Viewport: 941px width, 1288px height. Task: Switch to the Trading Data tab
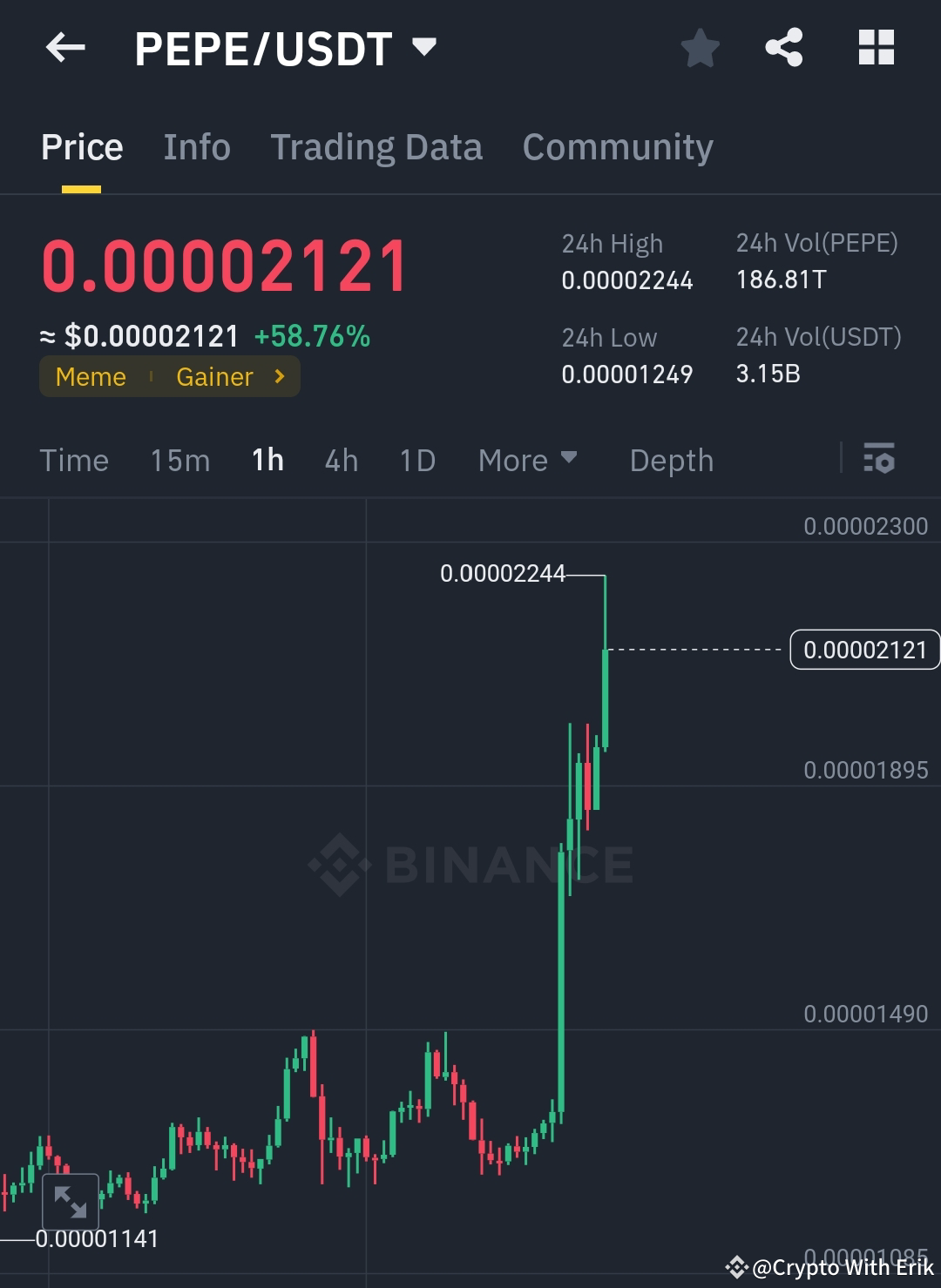(x=376, y=146)
